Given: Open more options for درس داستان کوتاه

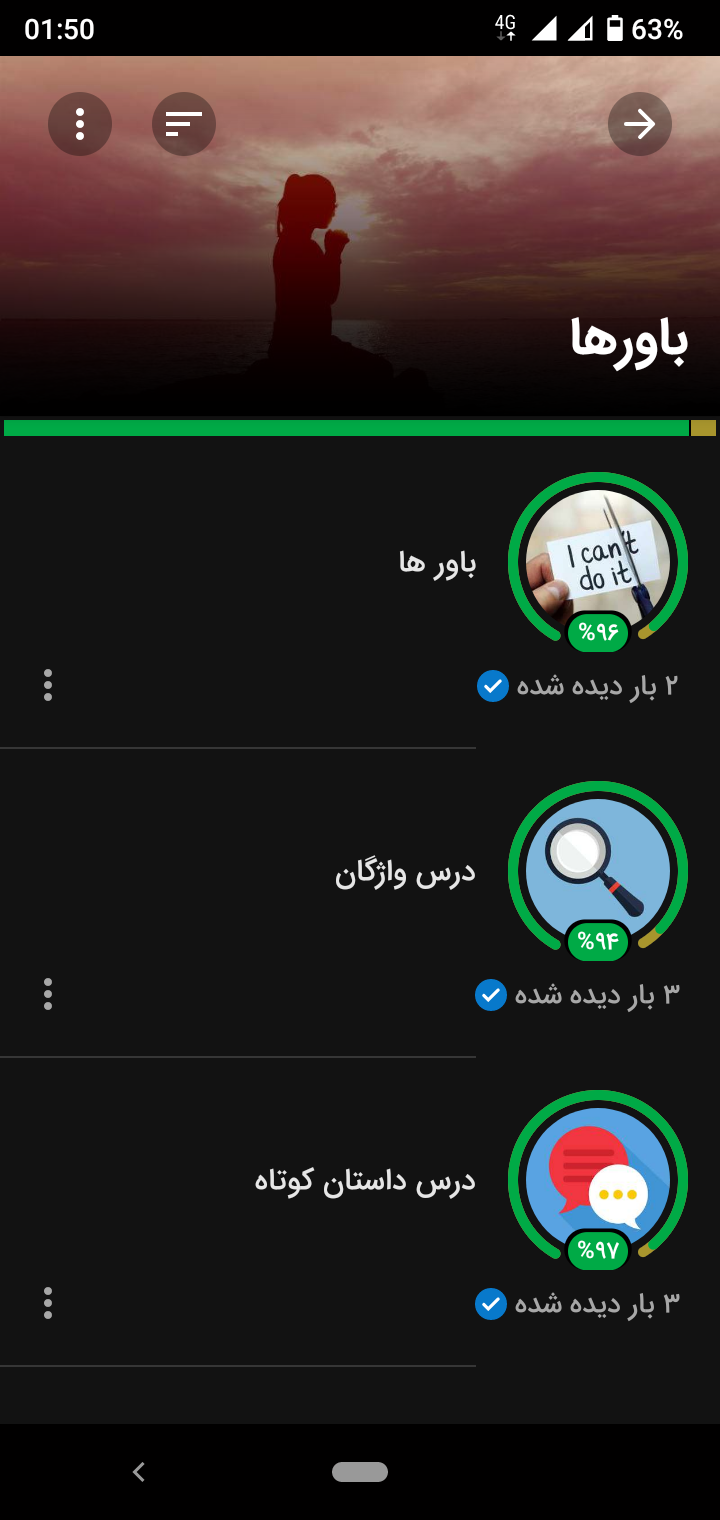Looking at the screenshot, I should 47,1303.
